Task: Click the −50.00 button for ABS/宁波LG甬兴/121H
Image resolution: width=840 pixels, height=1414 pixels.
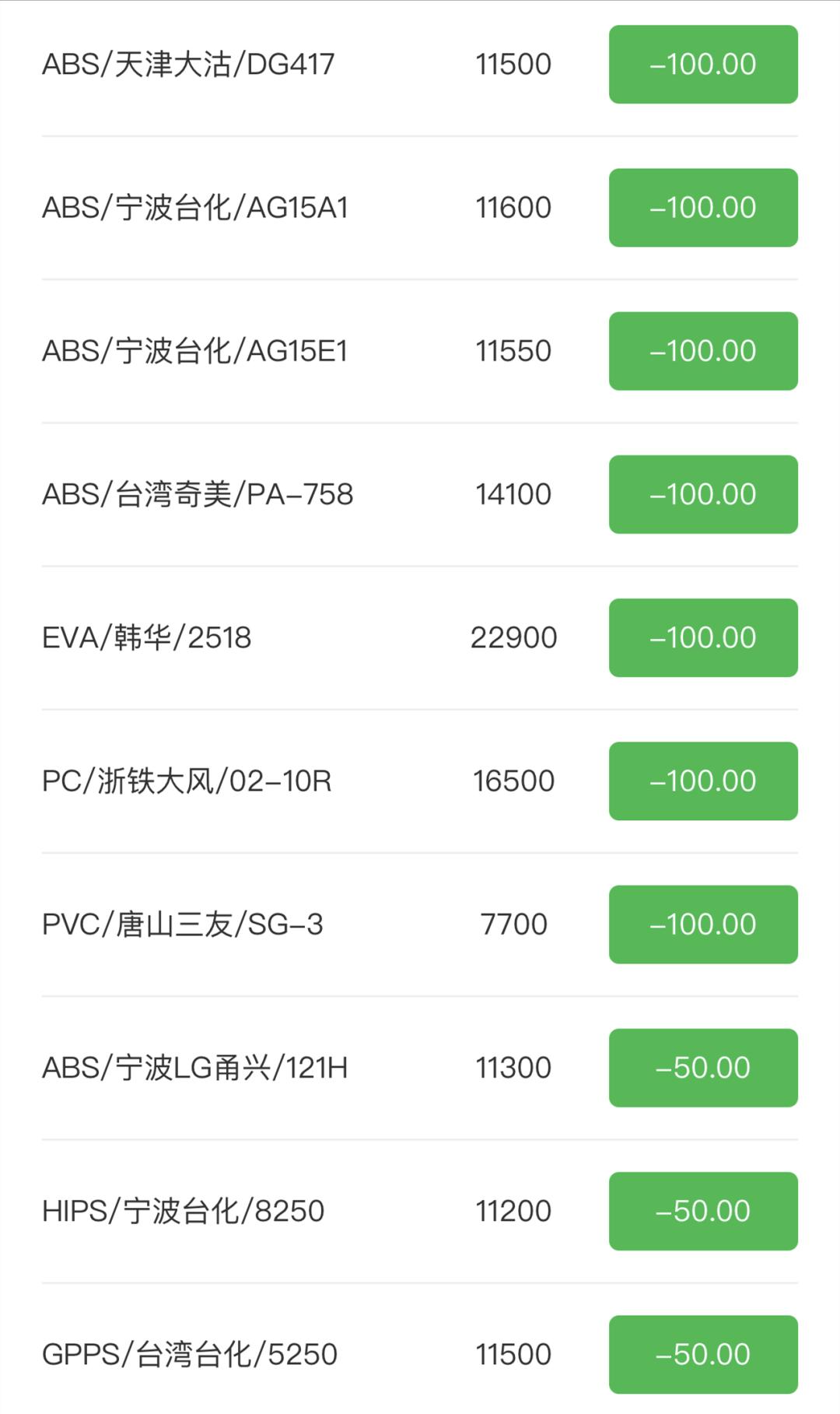Action: pyautogui.click(x=702, y=1068)
